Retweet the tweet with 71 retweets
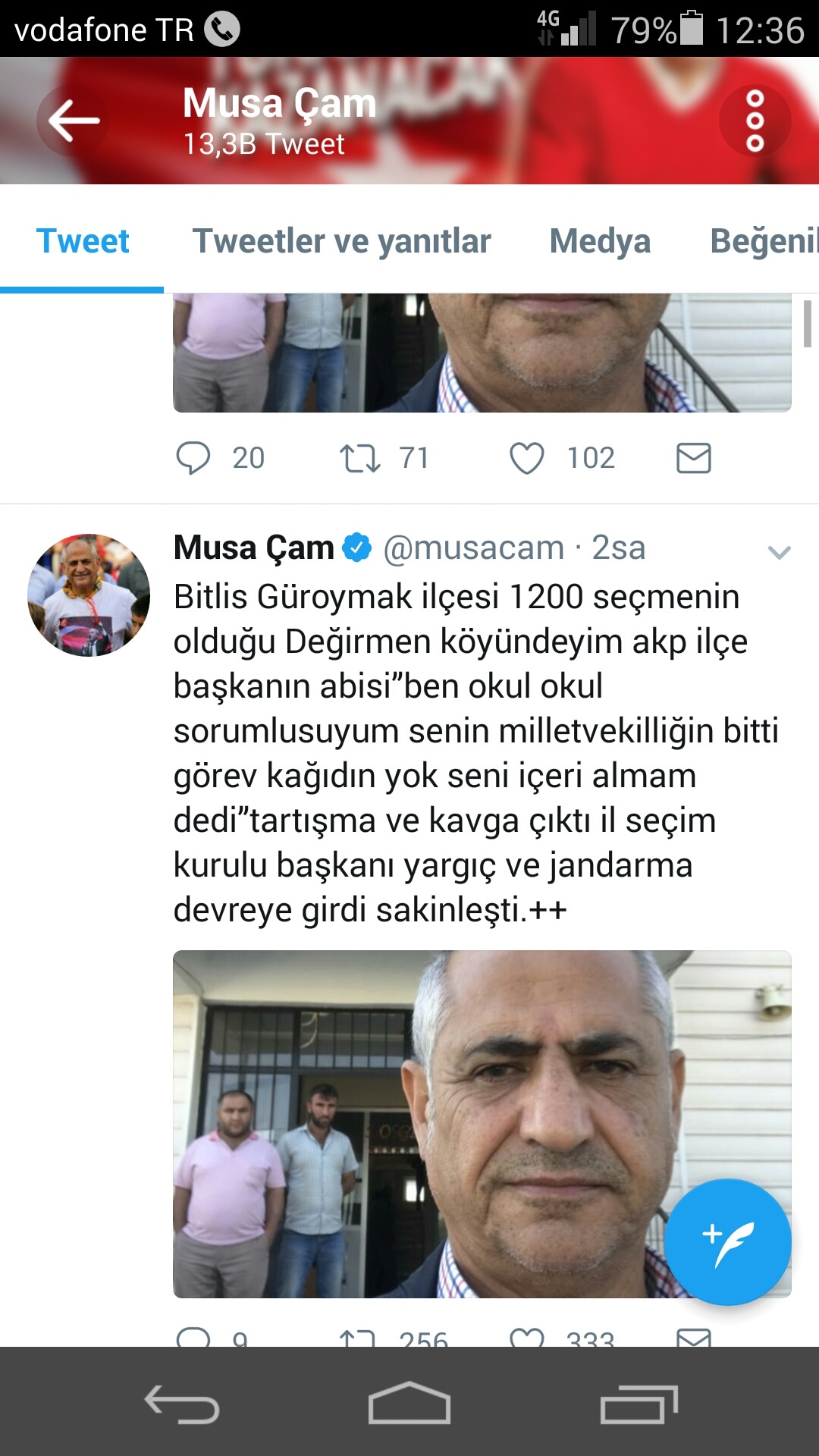The width and height of the screenshot is (819, 1456). pos(359,458)
